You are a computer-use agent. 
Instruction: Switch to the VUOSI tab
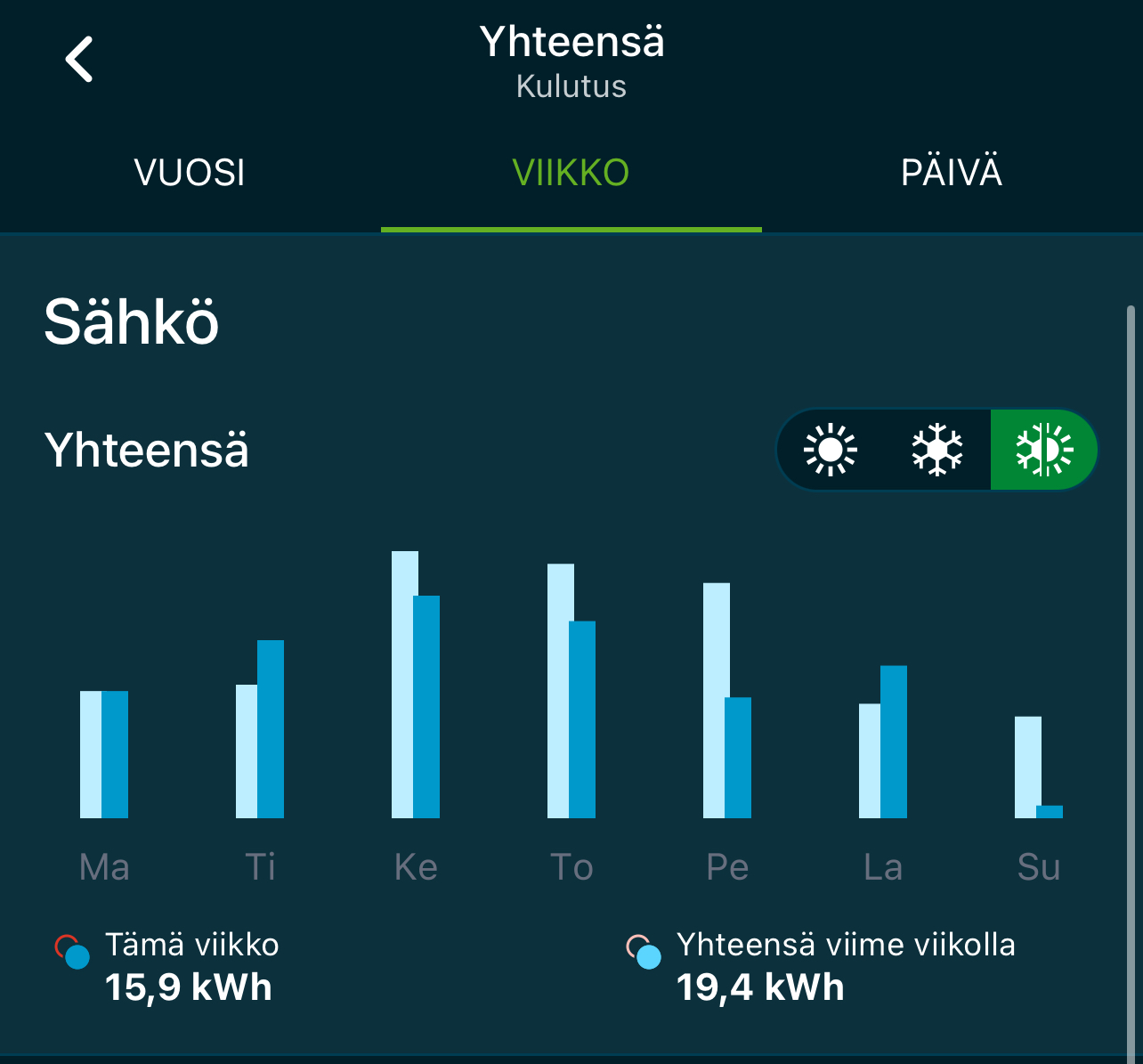(190, 172)
